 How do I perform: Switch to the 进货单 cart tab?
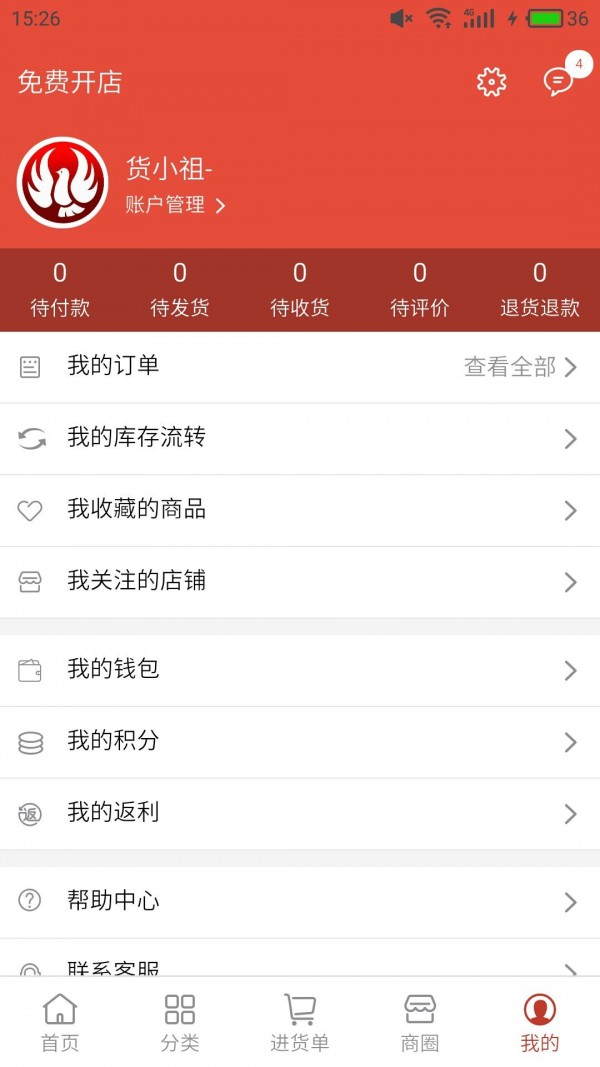pos(300,1022)
